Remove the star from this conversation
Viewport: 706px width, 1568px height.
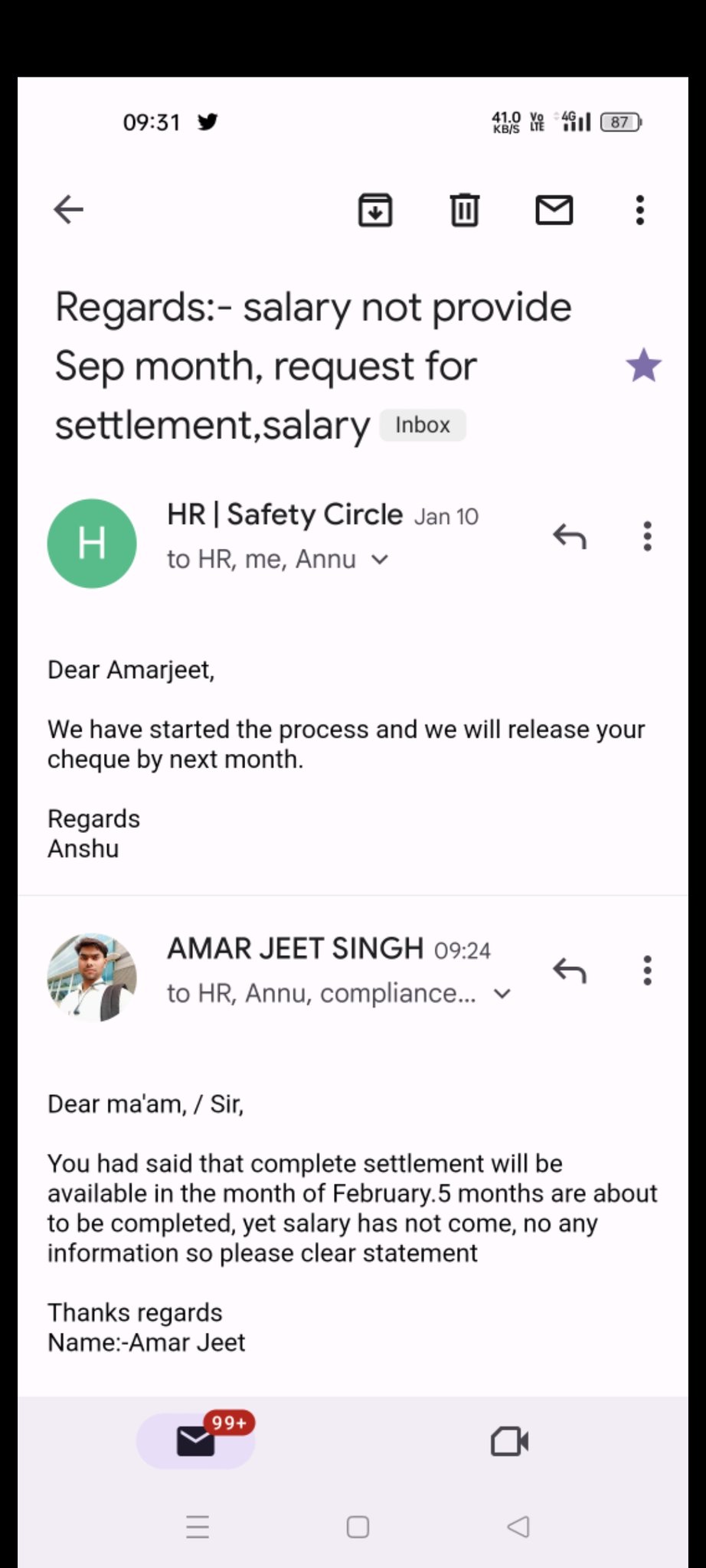point(643,365)
